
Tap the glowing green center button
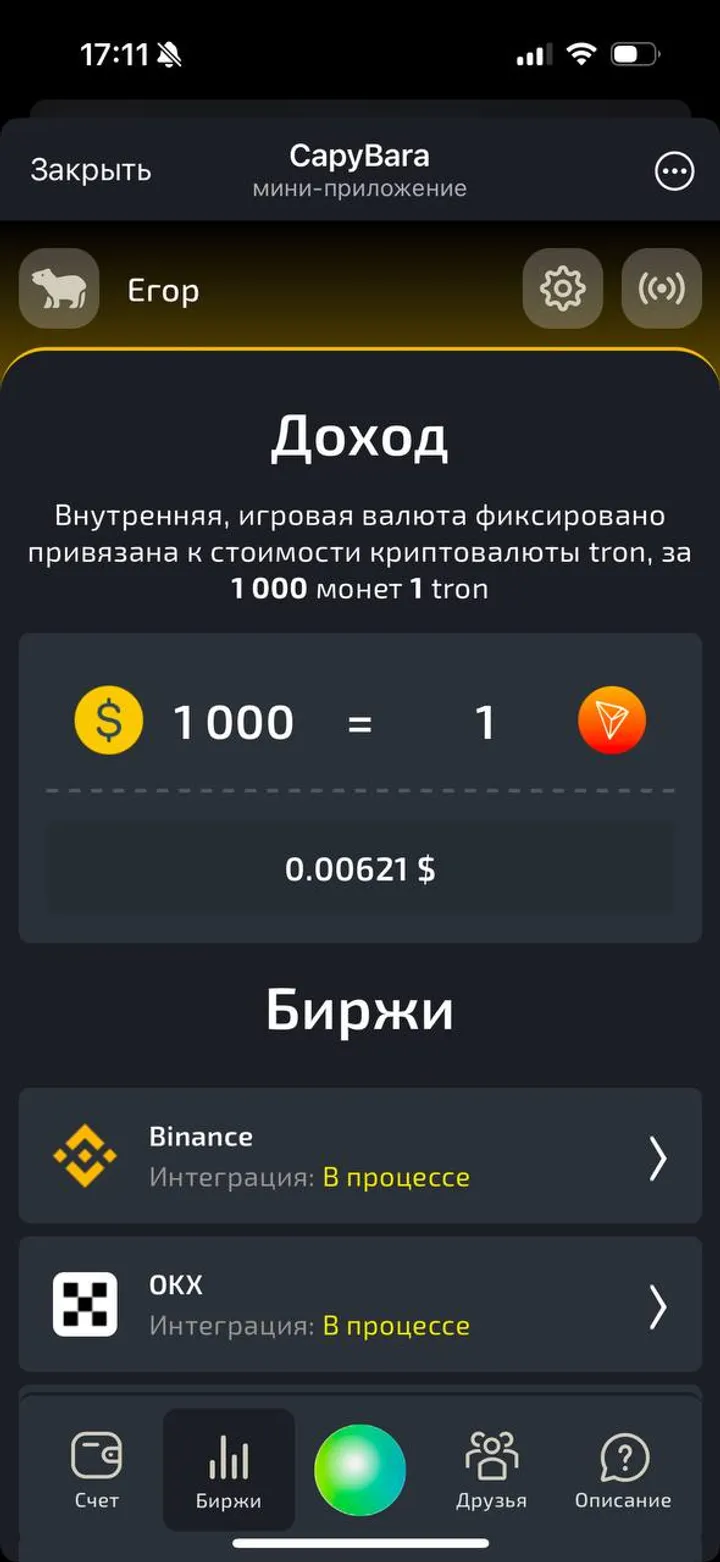pyautogui.click(x=360, y=1470)
